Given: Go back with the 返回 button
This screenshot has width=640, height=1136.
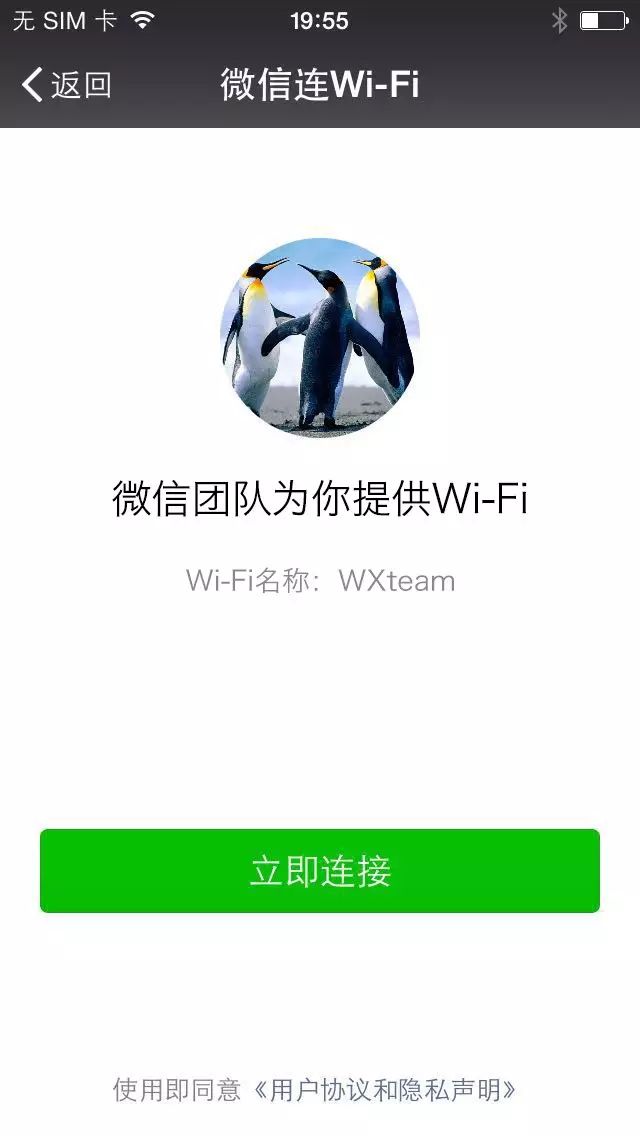Looking at the screenshot, I should point(66,85).
